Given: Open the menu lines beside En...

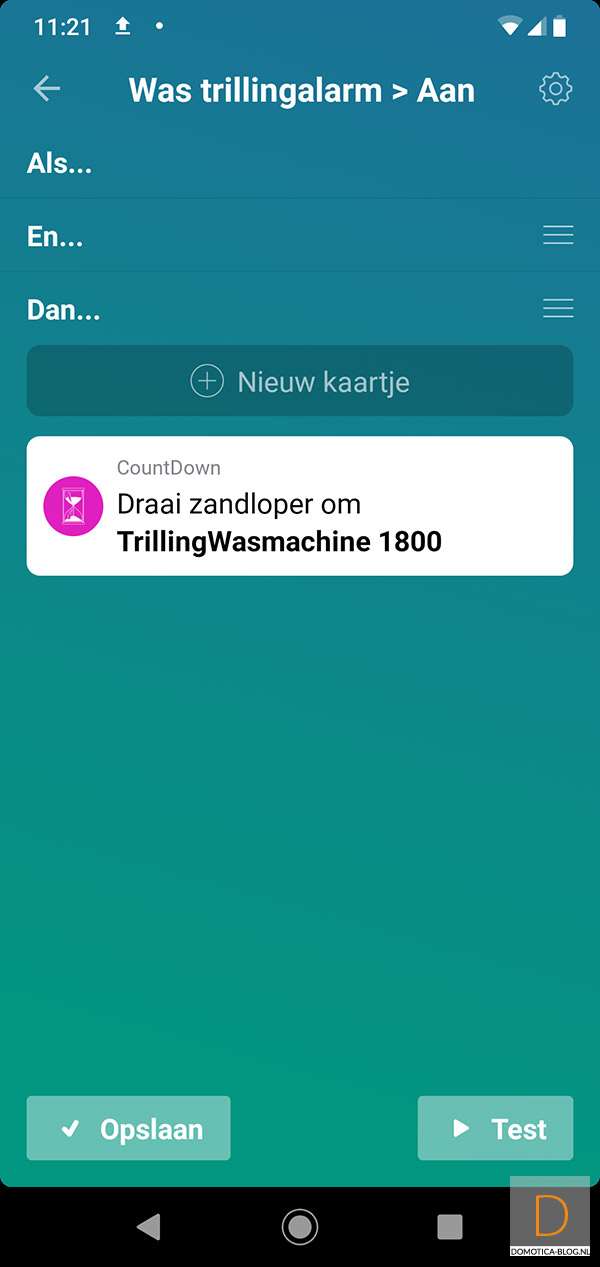Looking at the screenshot, I should coord(557,236).
